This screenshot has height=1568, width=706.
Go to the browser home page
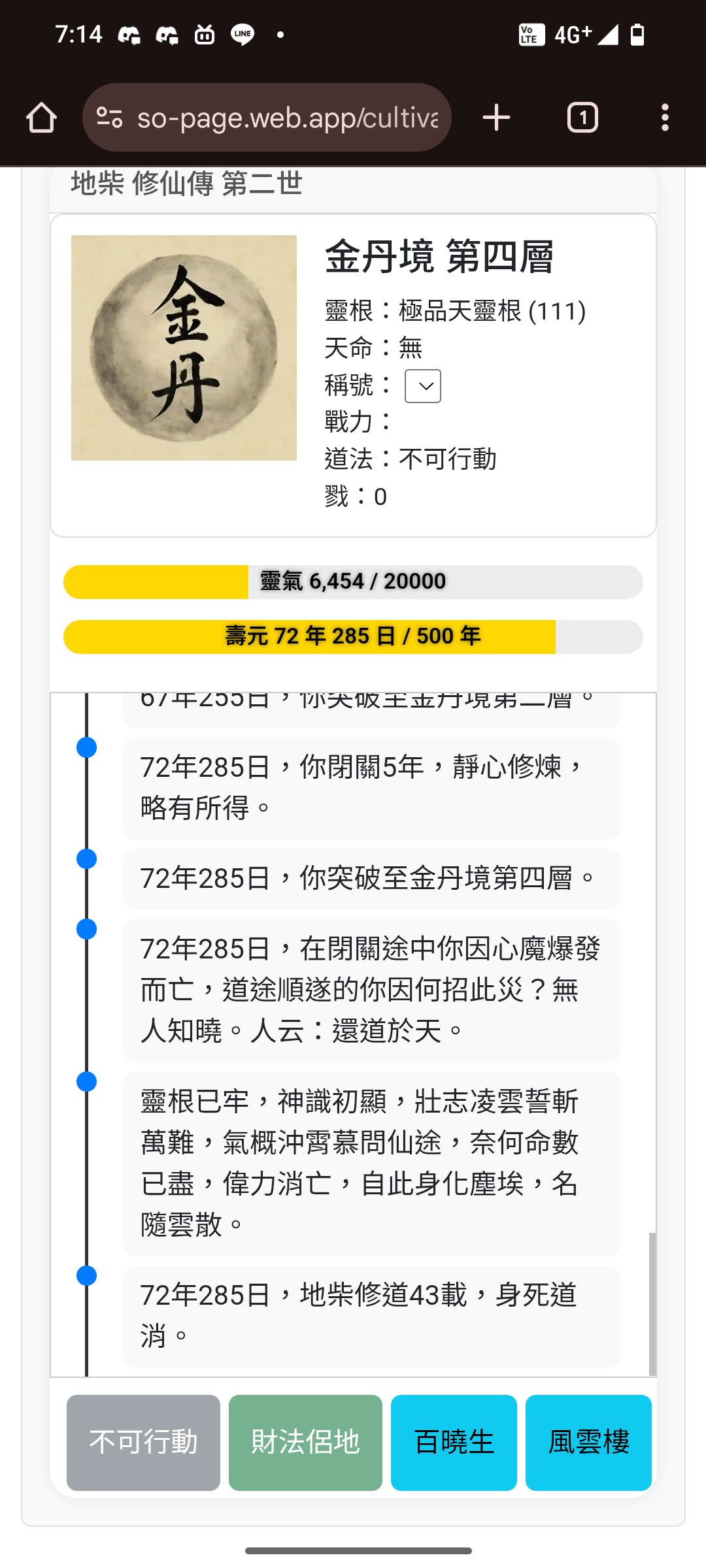point(41,118)
